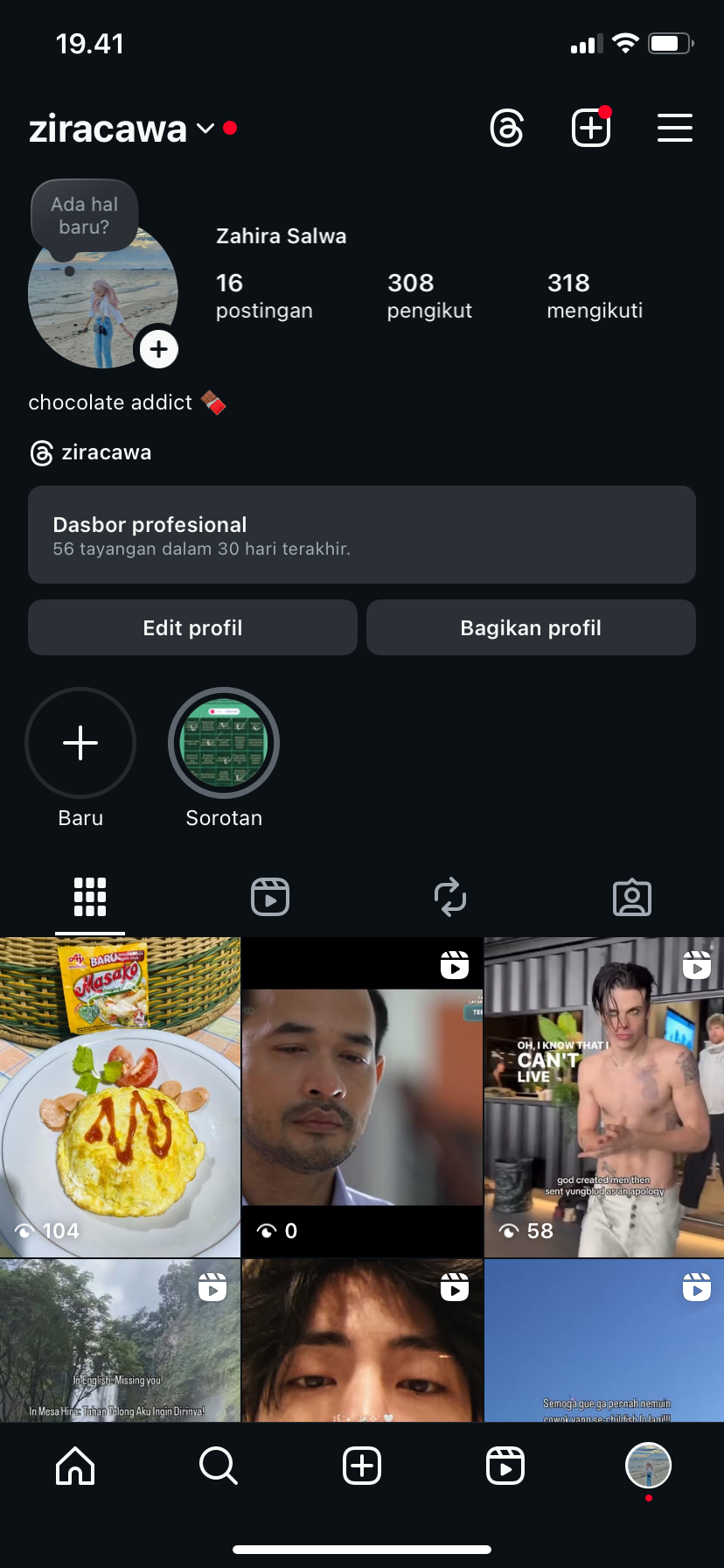Tap the create post plus icon at top

(x=591, y=129)
